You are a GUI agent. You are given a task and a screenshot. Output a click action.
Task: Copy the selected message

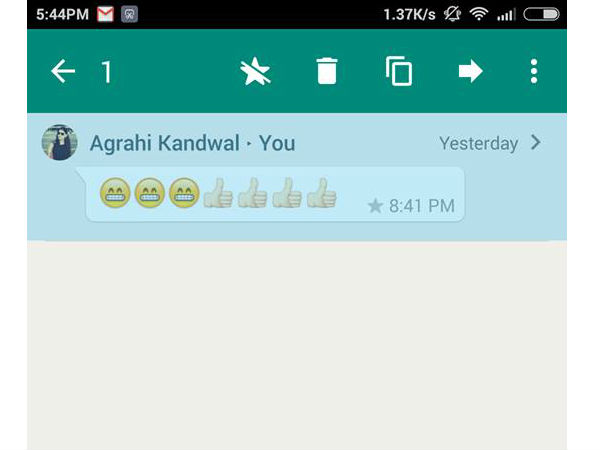pos(399,71)
